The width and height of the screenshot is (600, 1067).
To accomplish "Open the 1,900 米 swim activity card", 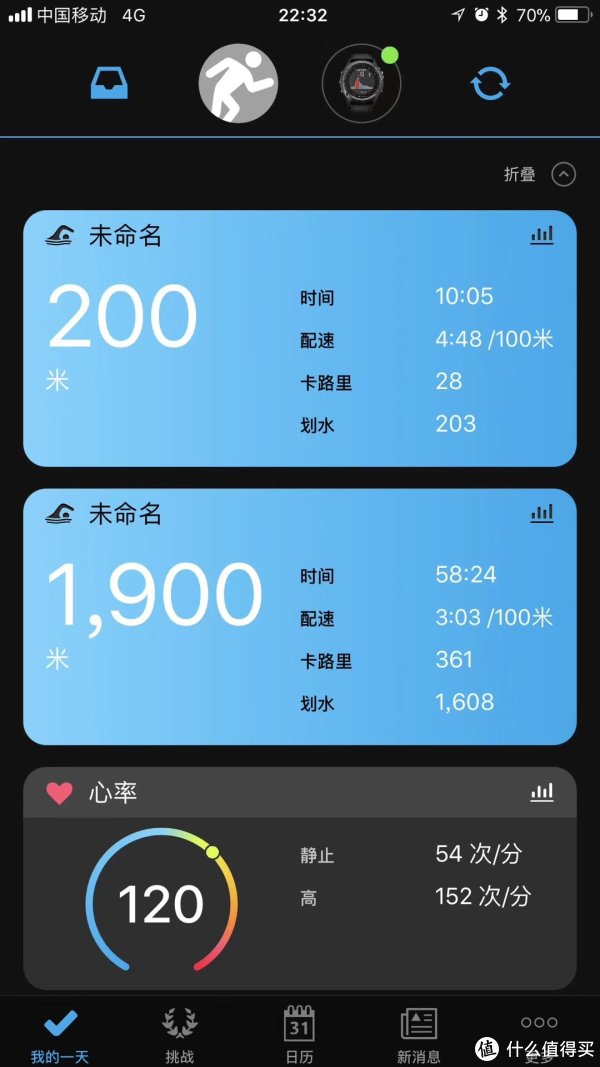I will pyautogui.click(x=300, y=617).
